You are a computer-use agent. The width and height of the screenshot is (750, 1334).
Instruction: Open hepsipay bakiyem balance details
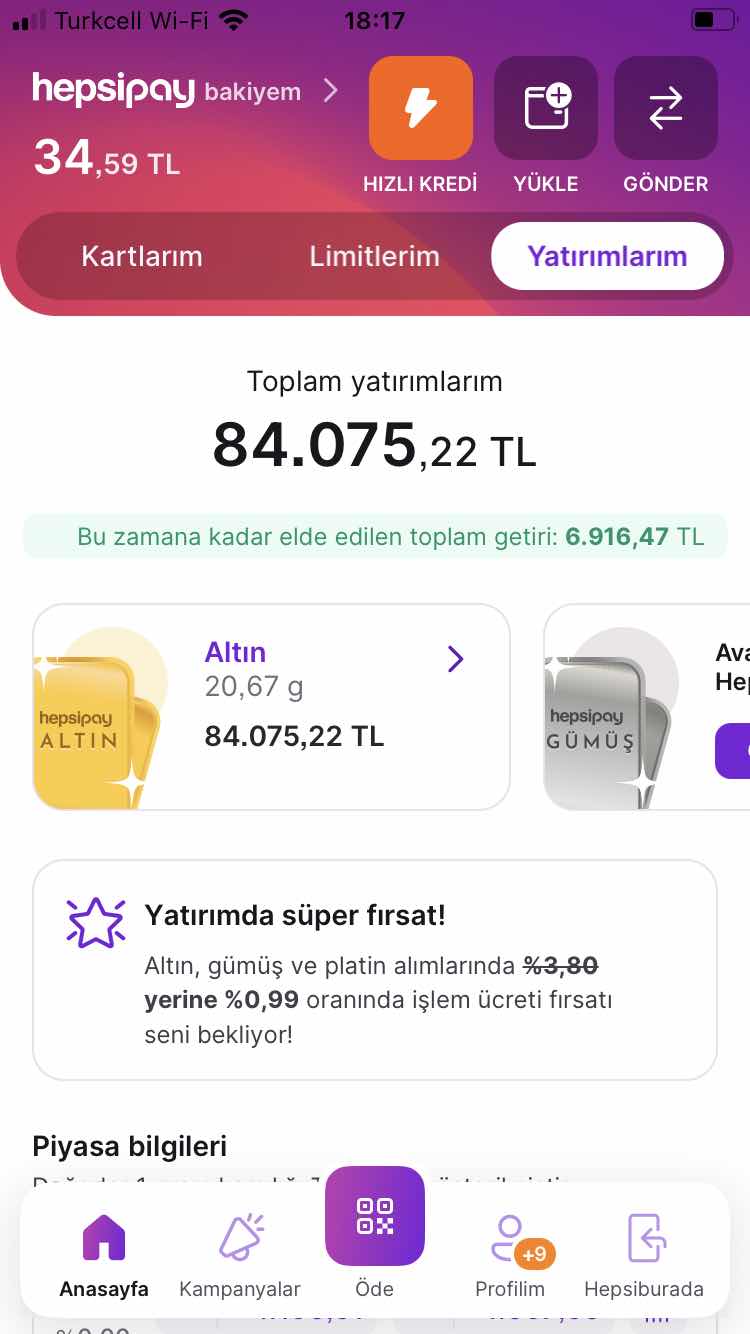pyautogui.click(x=185, y=92)
